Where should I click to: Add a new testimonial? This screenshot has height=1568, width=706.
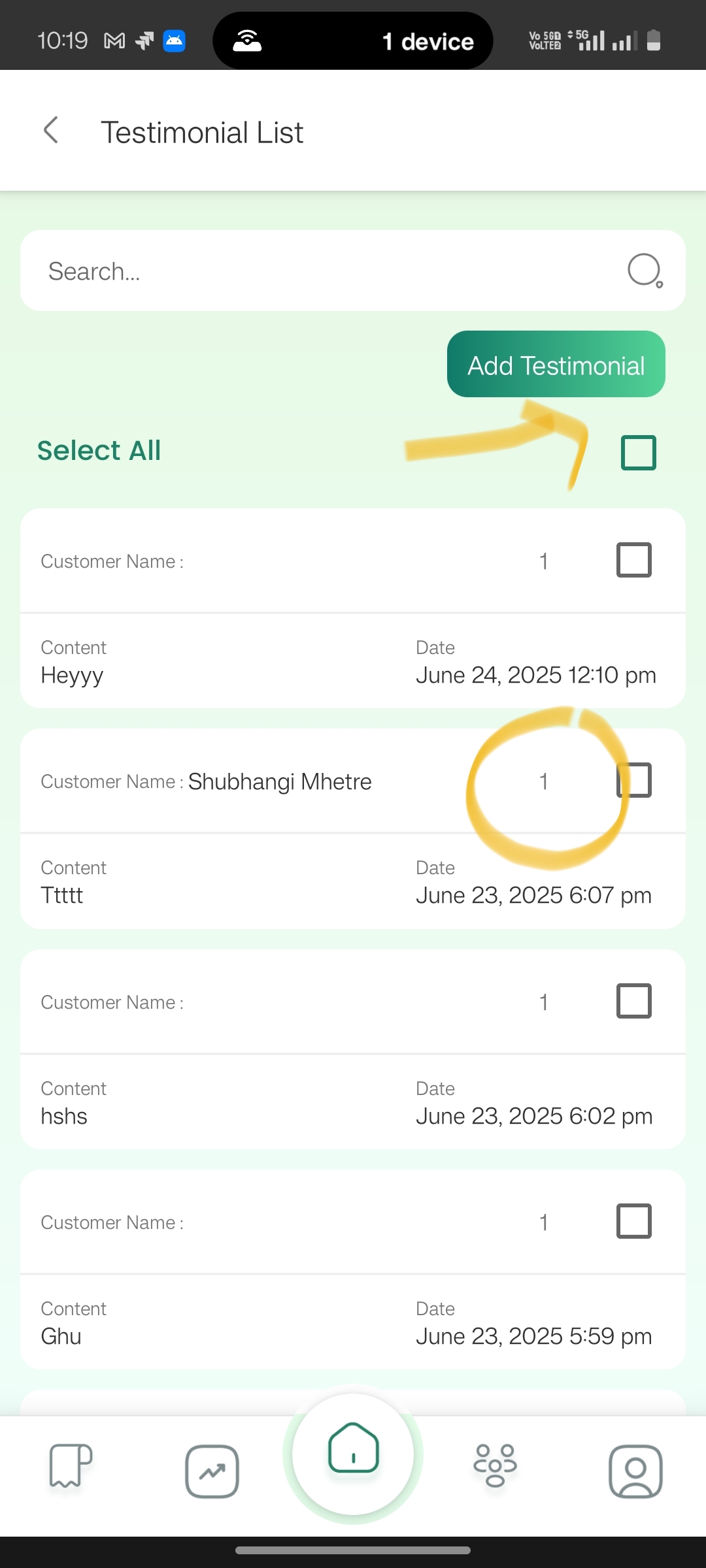556,365
